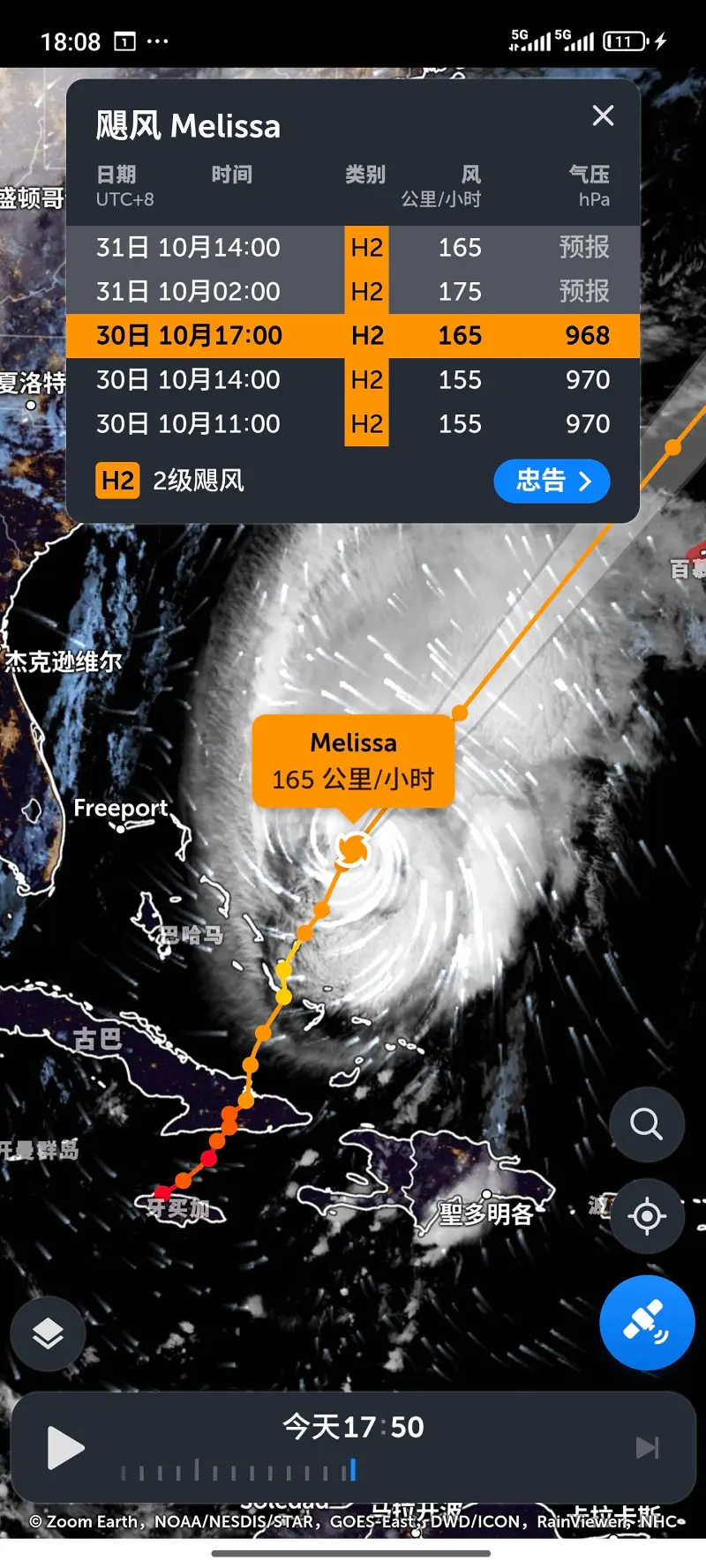Center map on my location
The width and height of the screenshot is (706, 1568).
[x=646, y=1216]
